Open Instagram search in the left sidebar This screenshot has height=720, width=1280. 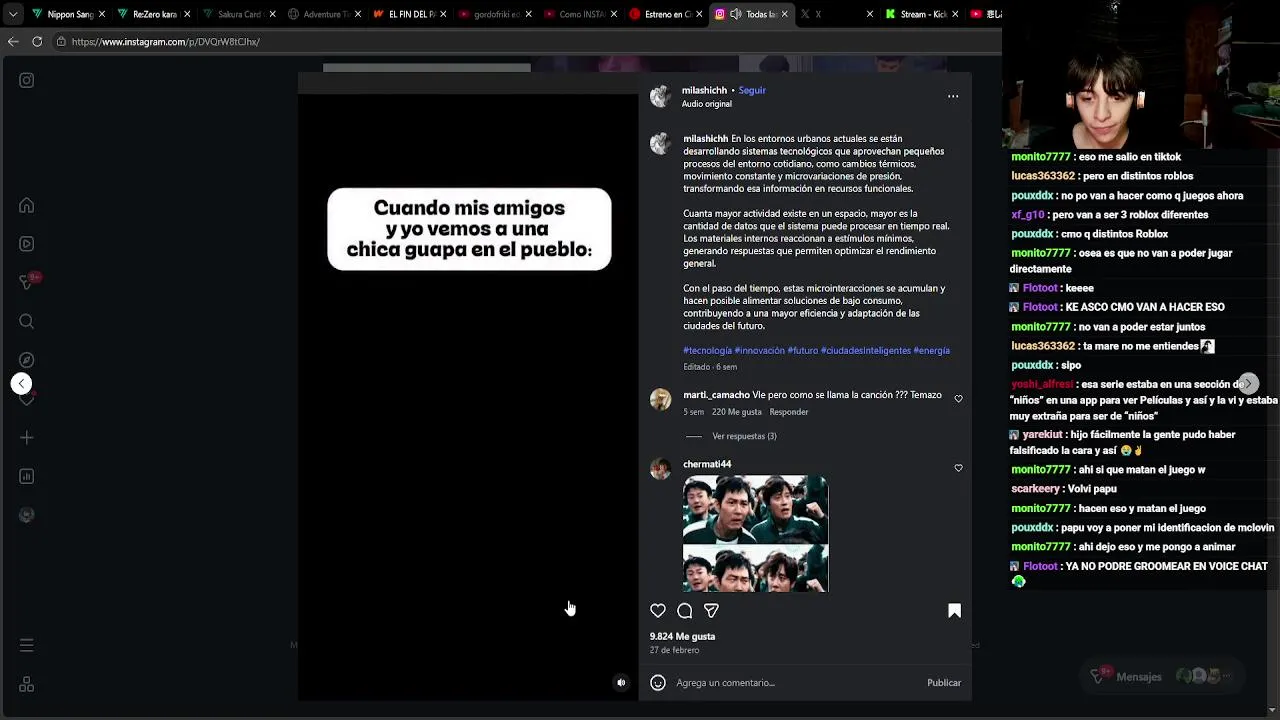point(27,321)
